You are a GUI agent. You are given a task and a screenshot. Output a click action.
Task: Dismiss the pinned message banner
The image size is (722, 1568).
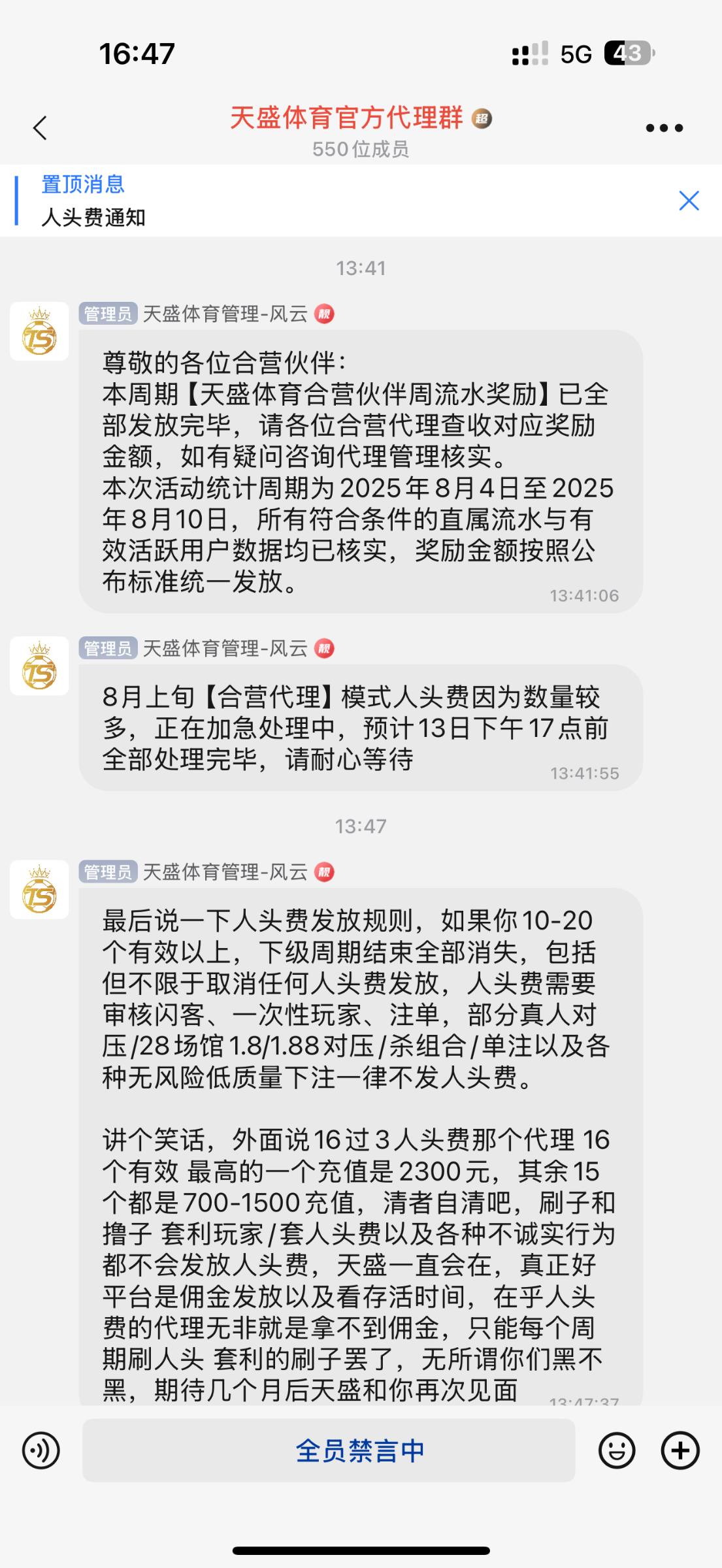689,201
